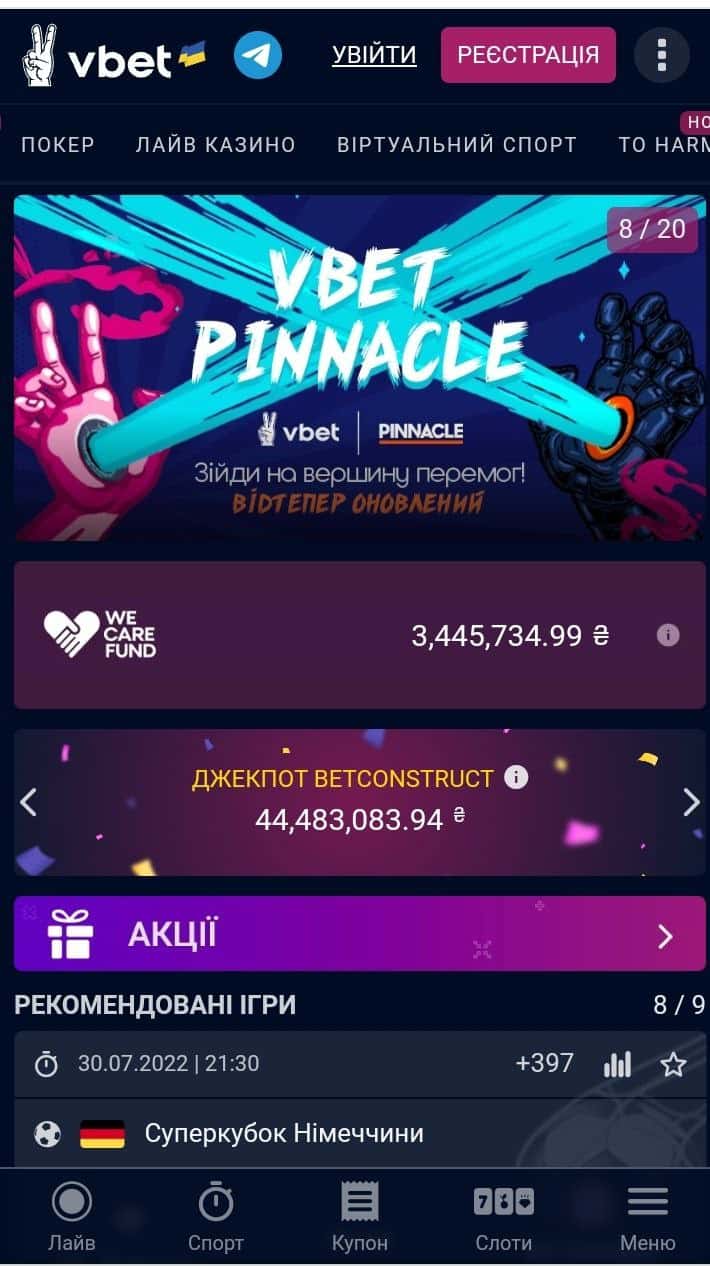
Task: Switch to the ПОКЕР section
Action: [x=58, y=144]
